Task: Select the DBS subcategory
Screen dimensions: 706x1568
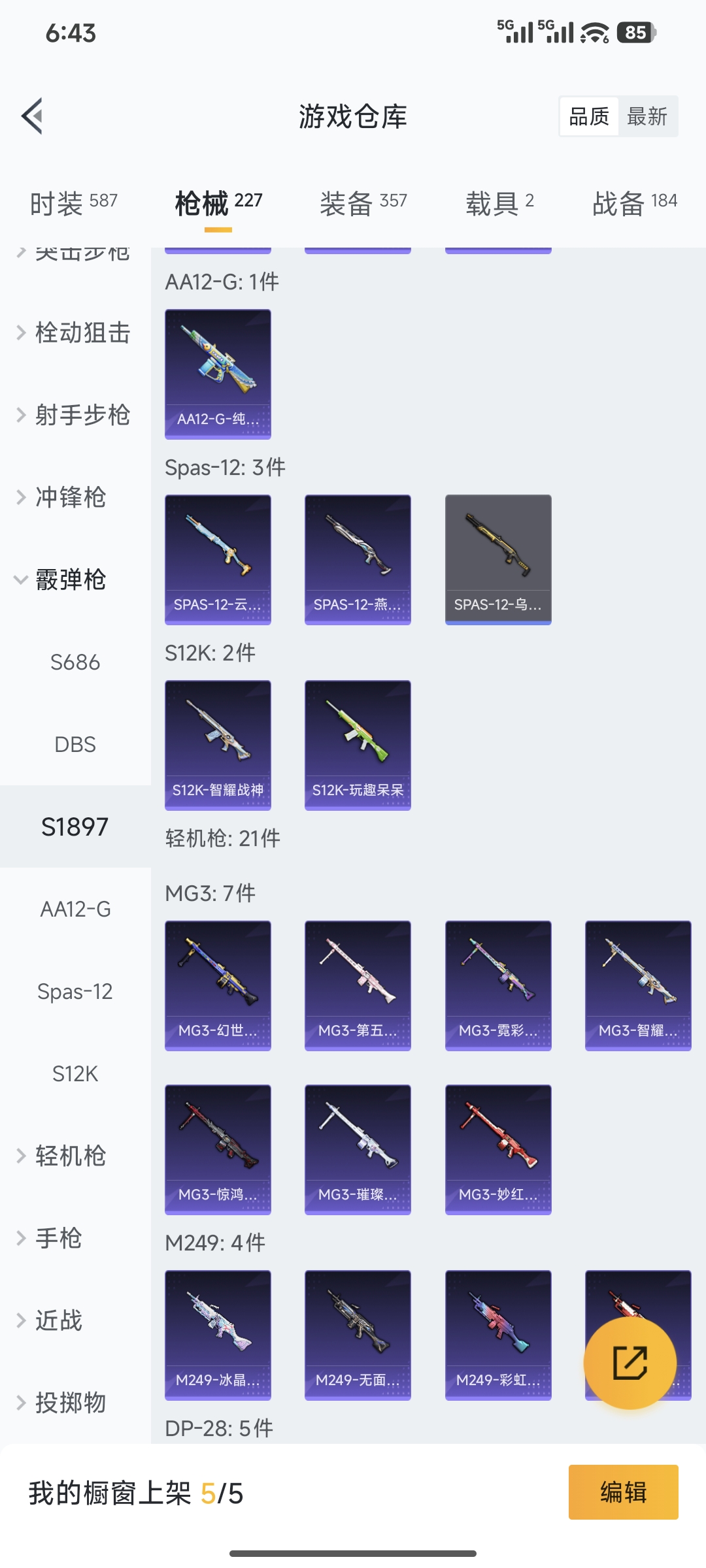Action: pos(75,744)
